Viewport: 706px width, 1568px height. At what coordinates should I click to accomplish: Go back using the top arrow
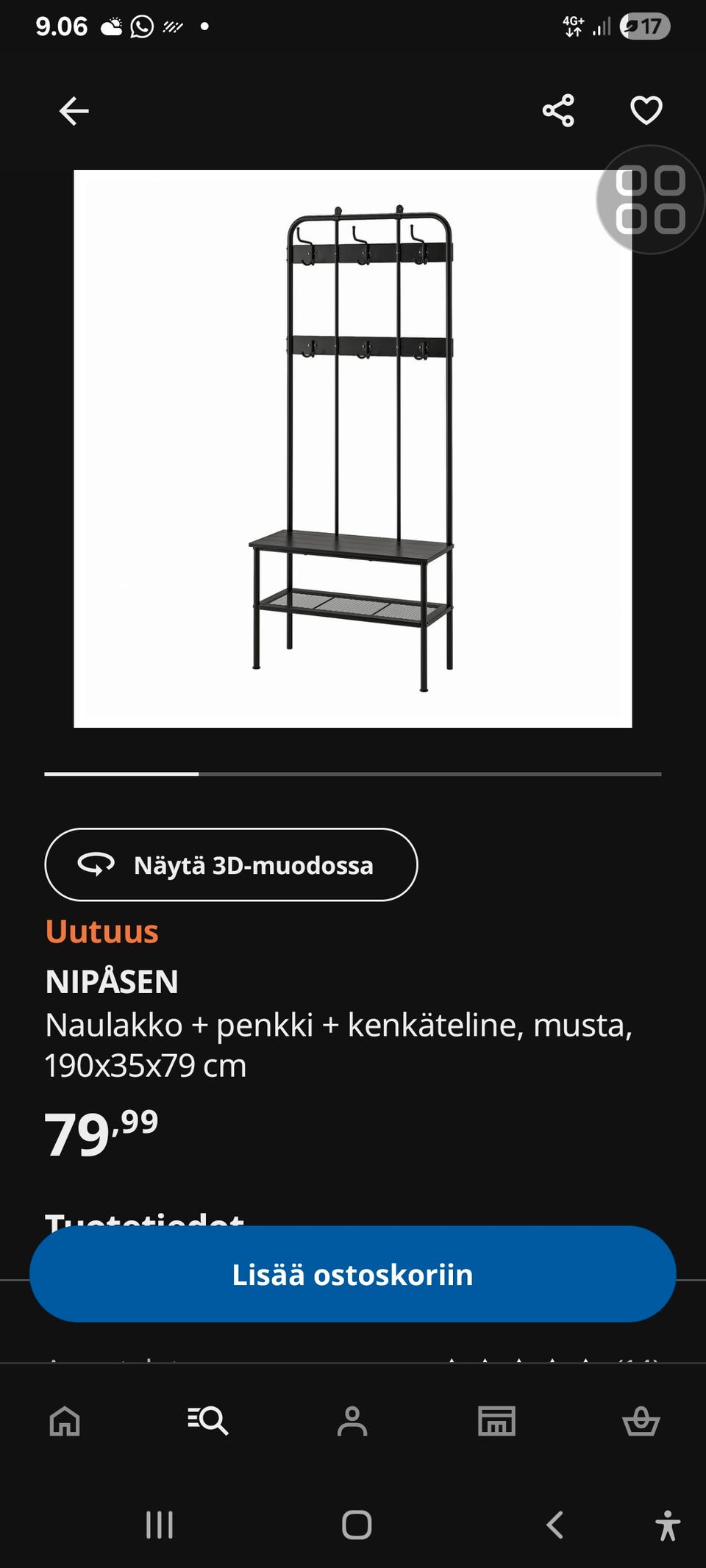tap(74, 111)
